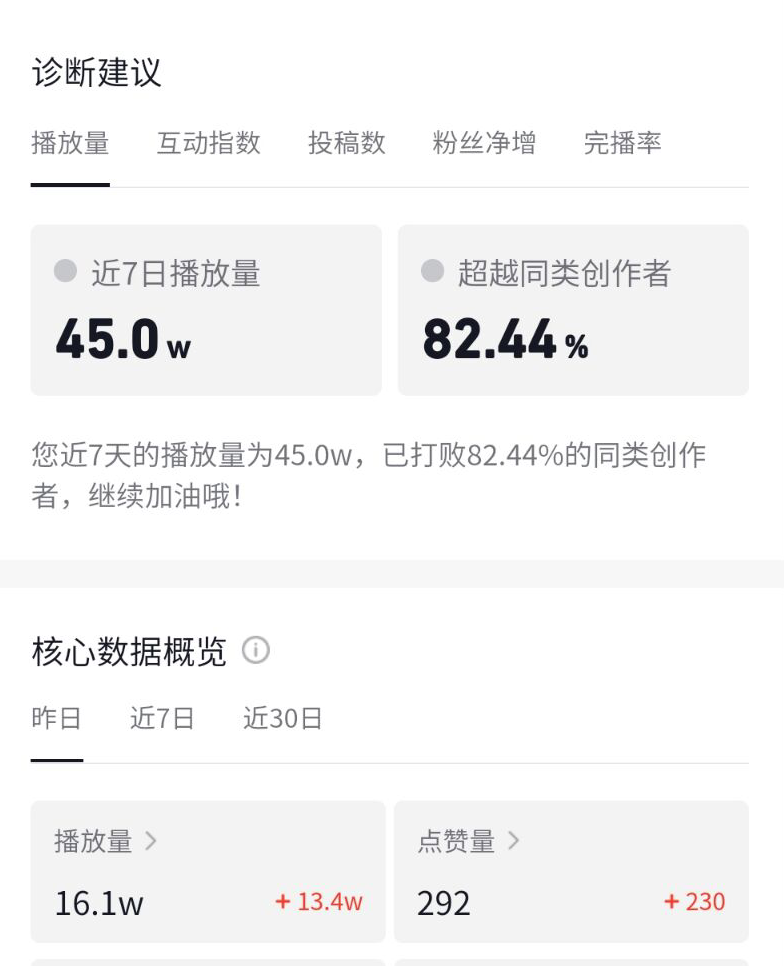Tap the info icon beside 核心数据概览

(x=256, y=651)
